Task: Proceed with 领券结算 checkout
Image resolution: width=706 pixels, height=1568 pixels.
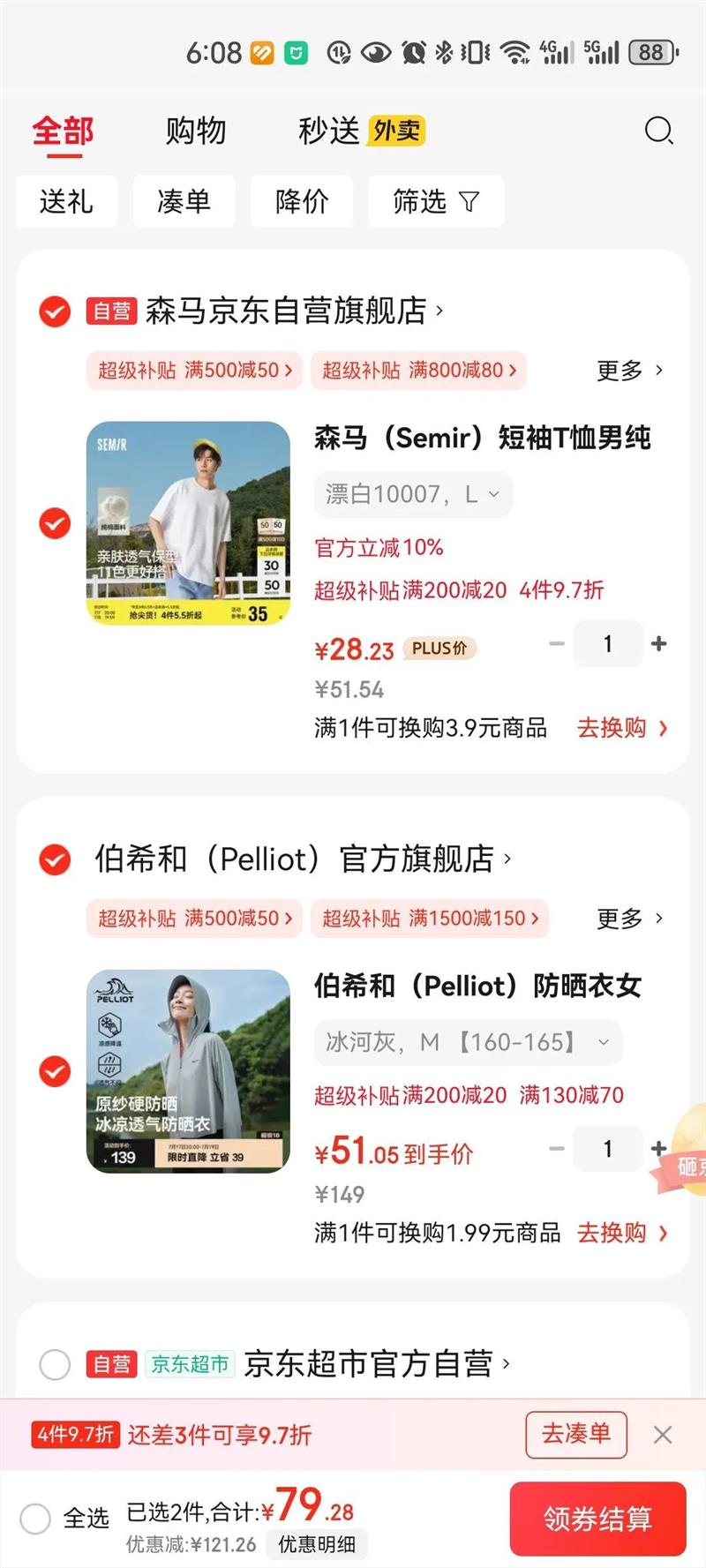Action: (x=597, y=1519)
